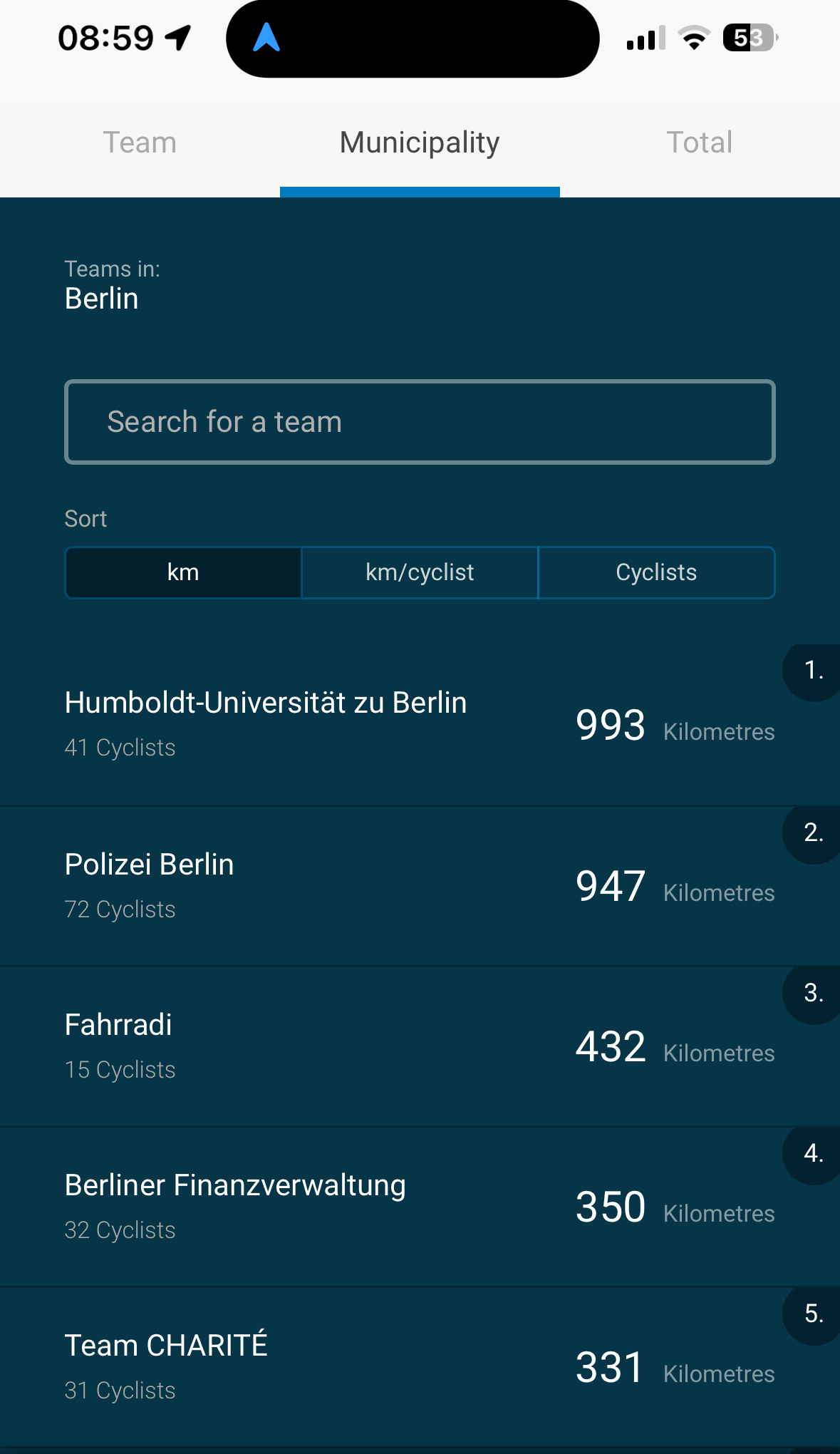Tap the Search for a team field
This screenshot has height=1454, width=840.
(x=420, y=422)
